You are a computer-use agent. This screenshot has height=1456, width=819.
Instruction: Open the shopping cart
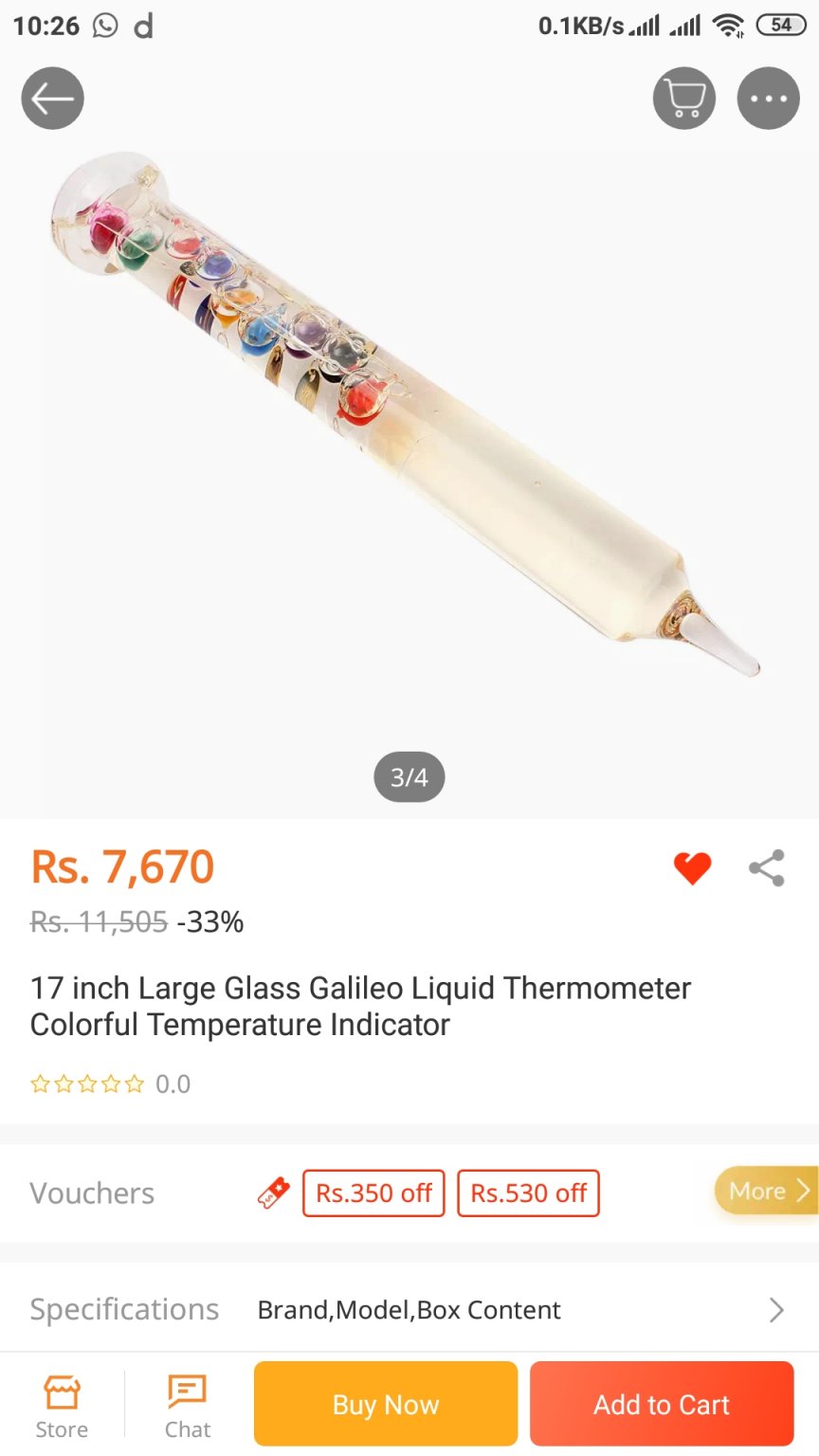coord(683,99)
